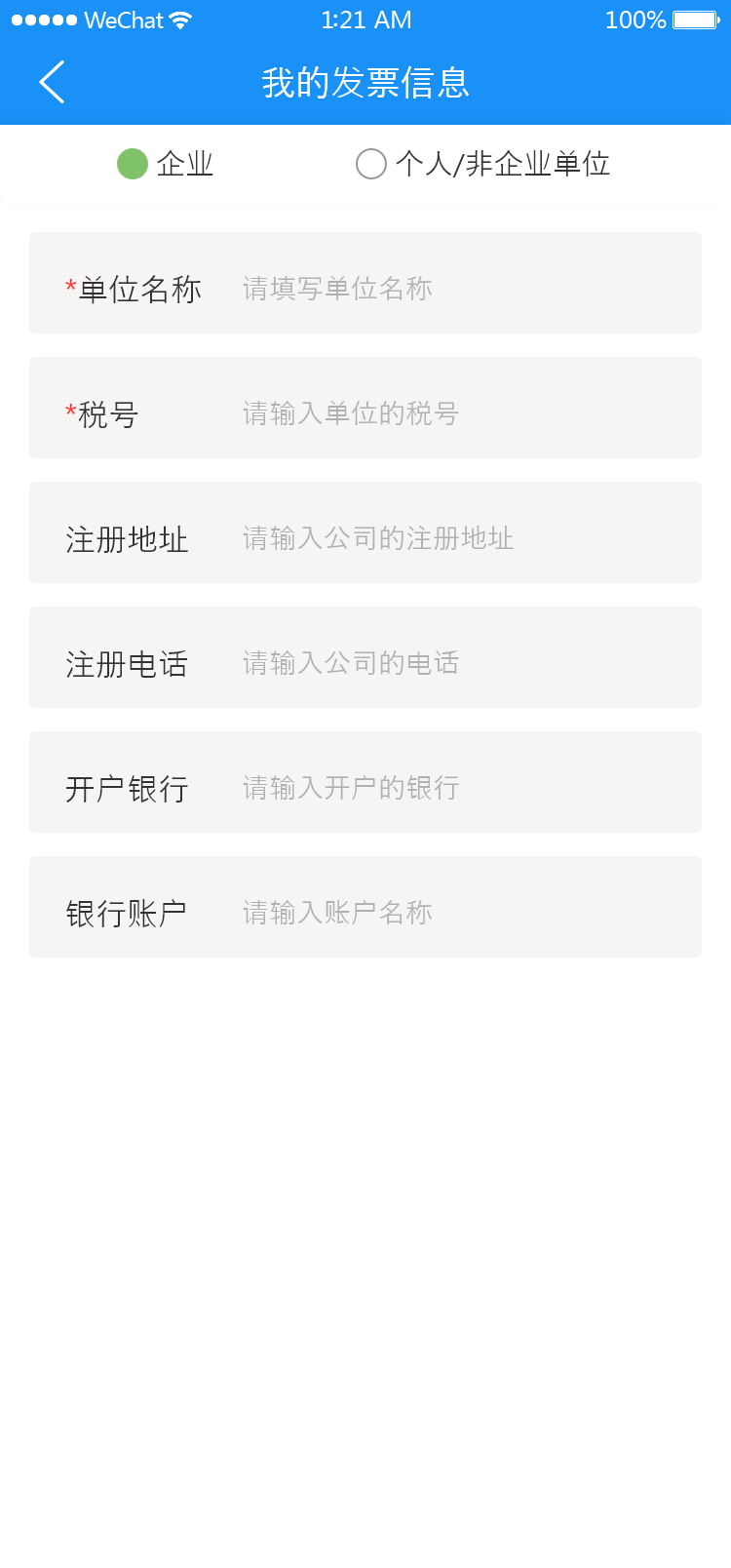
Task: Select the 企业 radio option
Action: point(133,164)
